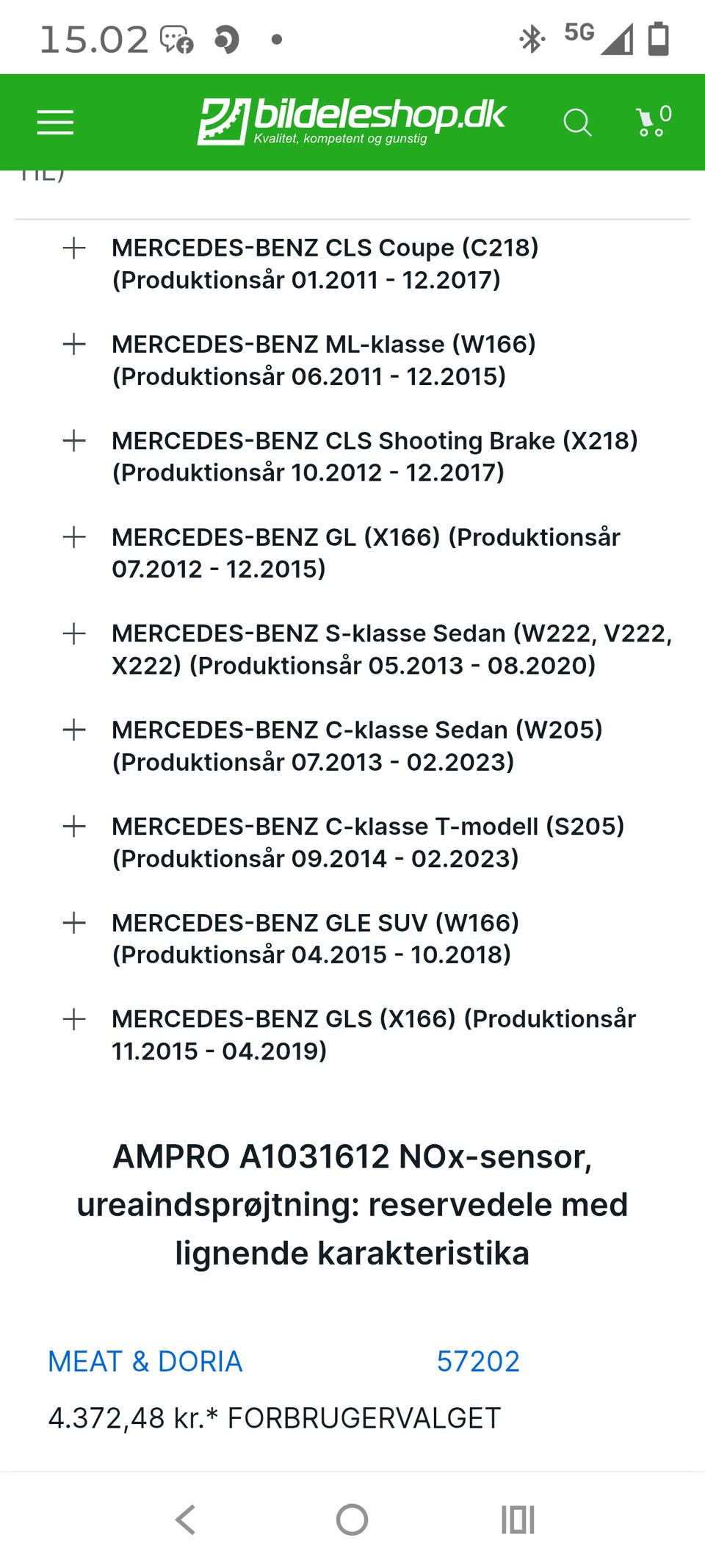Open the search icon in header

click(577, 122)
